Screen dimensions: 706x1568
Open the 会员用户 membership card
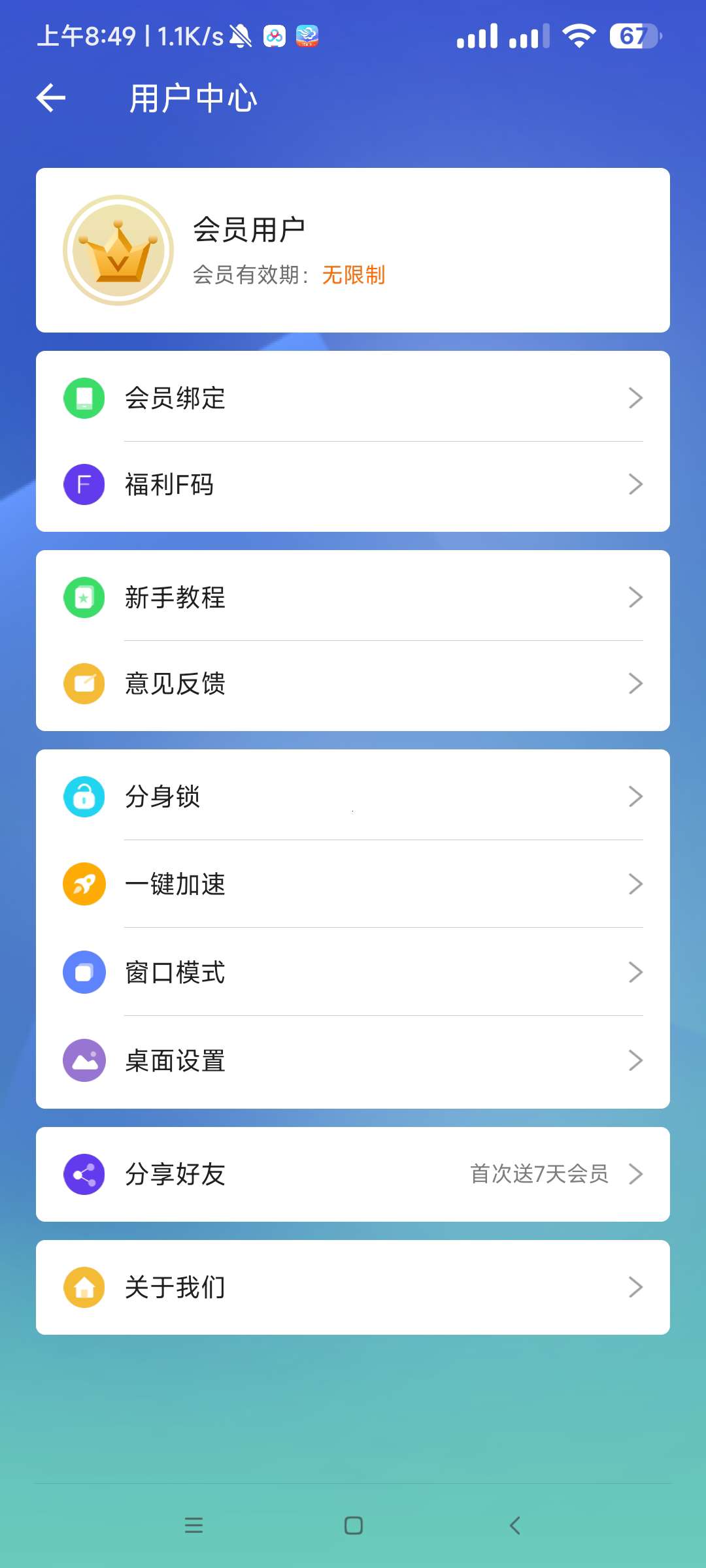click(353, 250)
